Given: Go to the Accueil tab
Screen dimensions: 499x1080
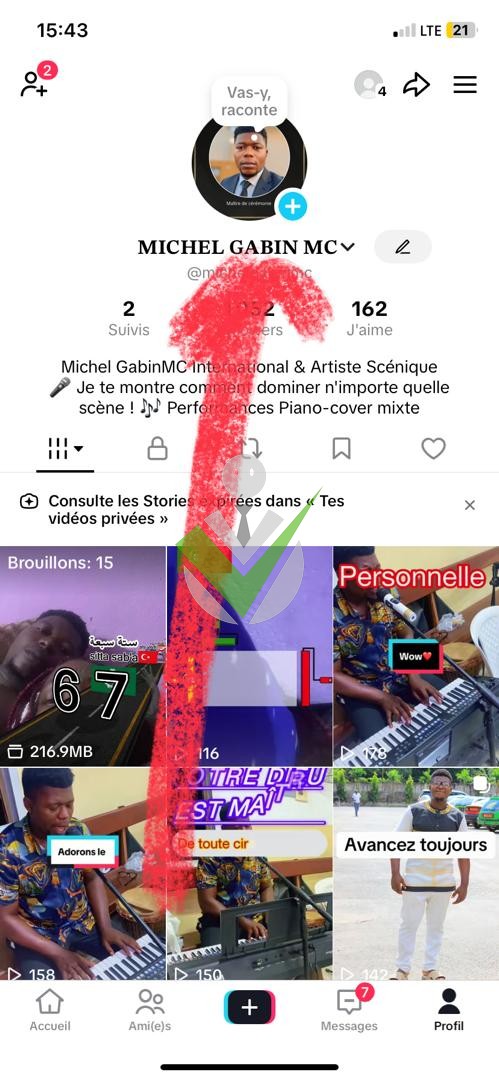Looking at the screenshot, I should [x=50, y=1010].
